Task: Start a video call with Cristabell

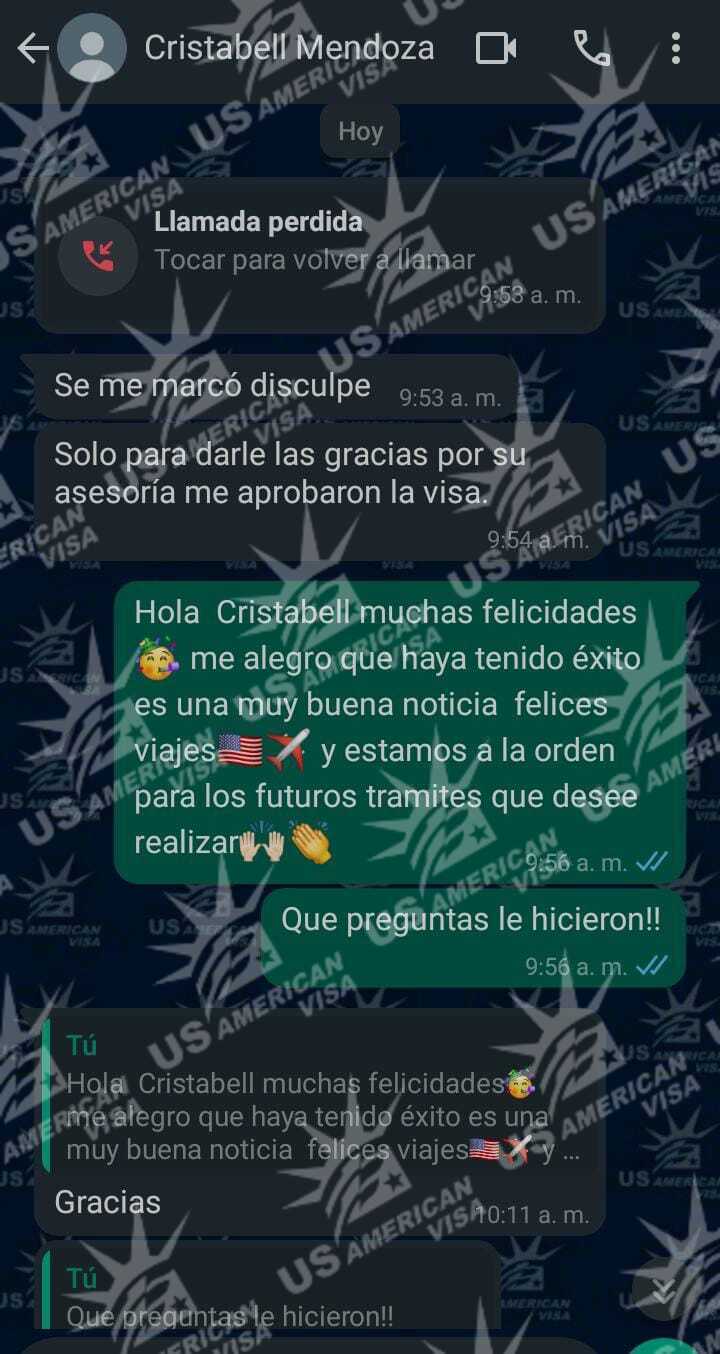Action: [495, 48]
